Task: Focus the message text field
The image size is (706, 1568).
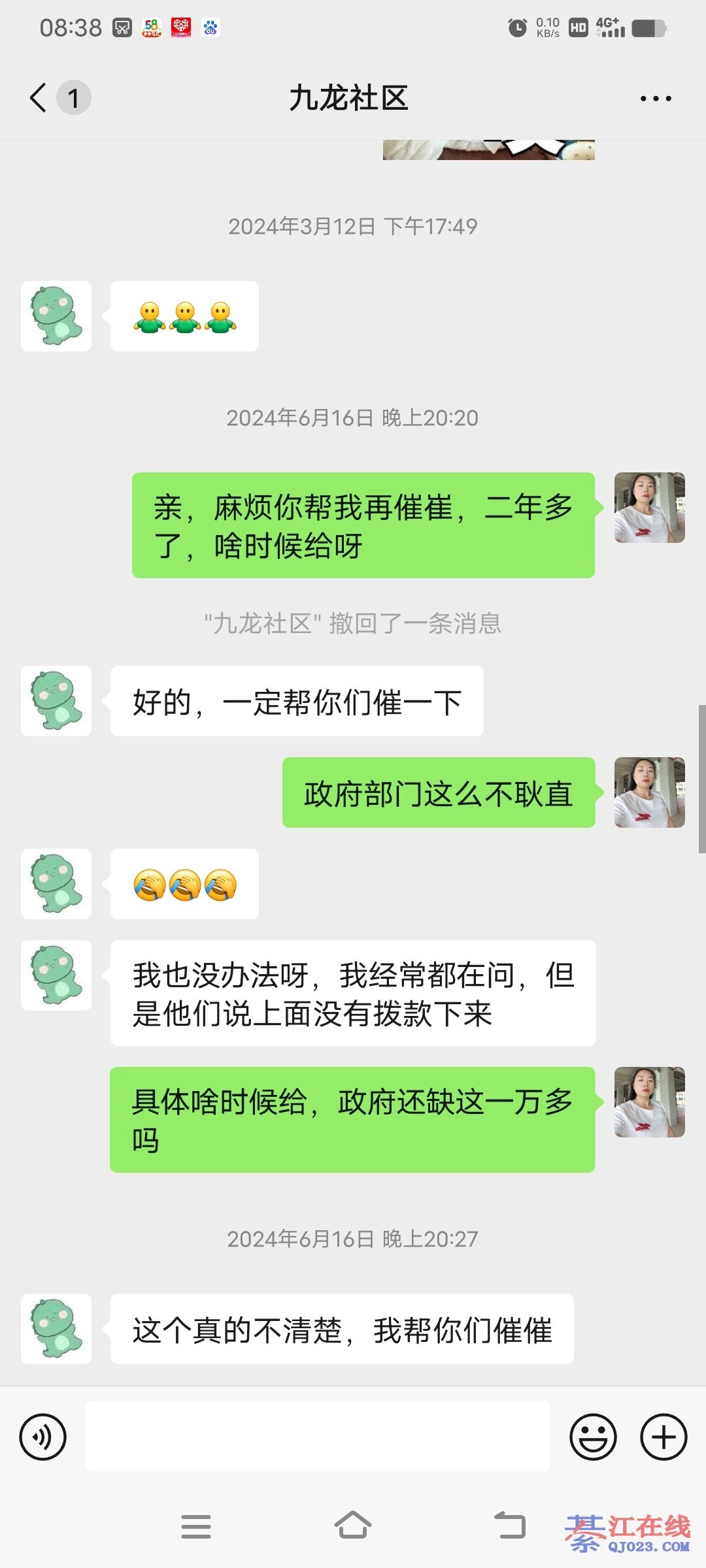Action: click(x=317, y=1436)
